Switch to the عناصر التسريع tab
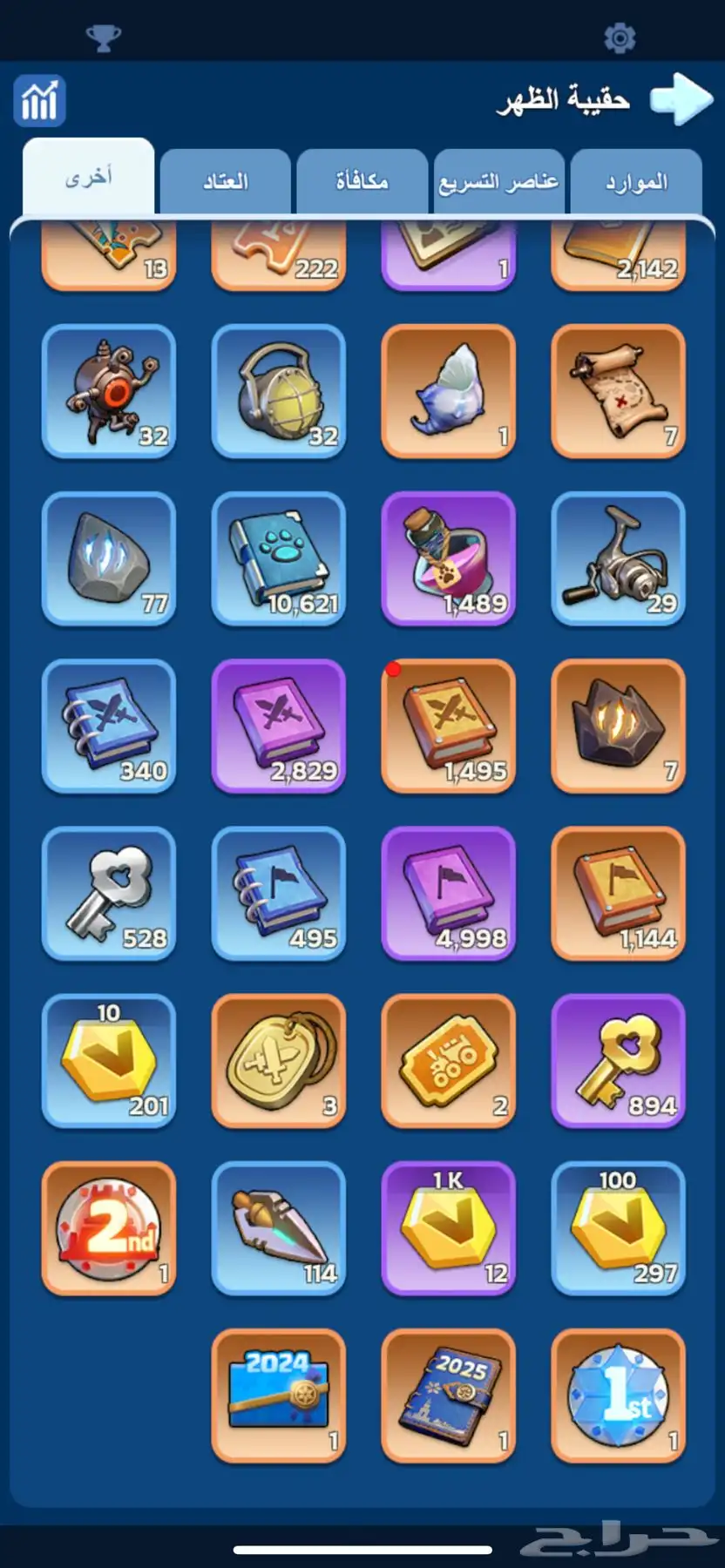 tap(498, 182)
